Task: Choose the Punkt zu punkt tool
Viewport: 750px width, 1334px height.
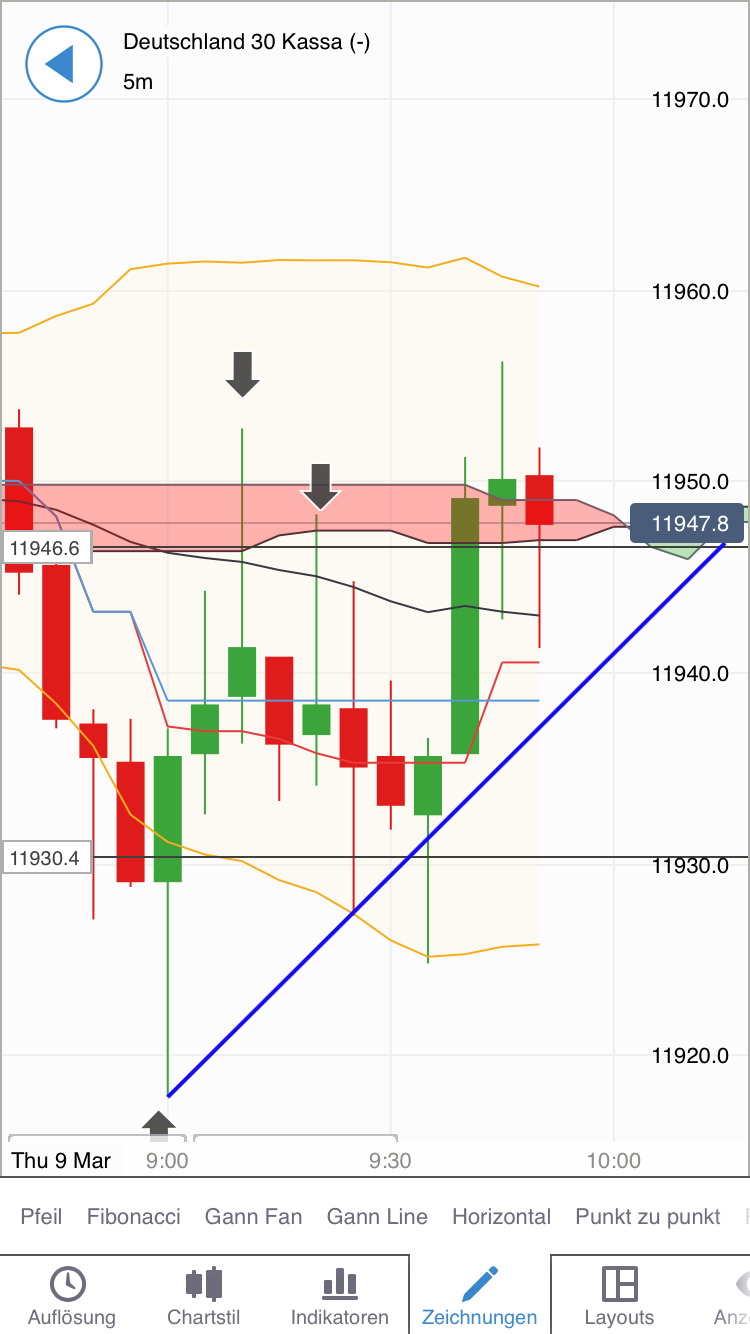Action: [647, 1217]
